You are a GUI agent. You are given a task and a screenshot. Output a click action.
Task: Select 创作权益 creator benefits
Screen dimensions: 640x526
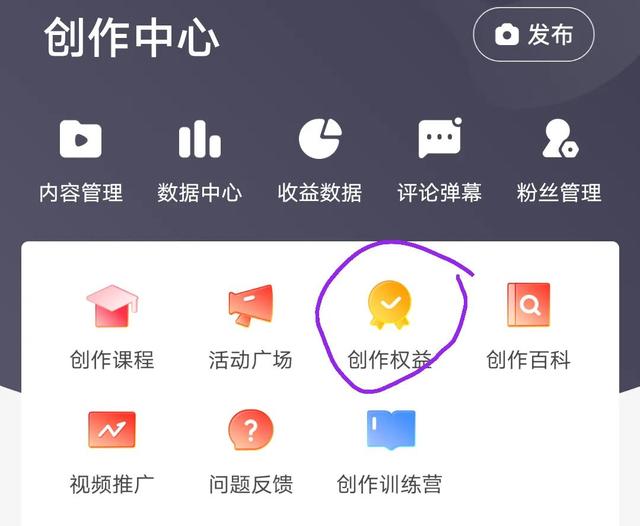389,323
